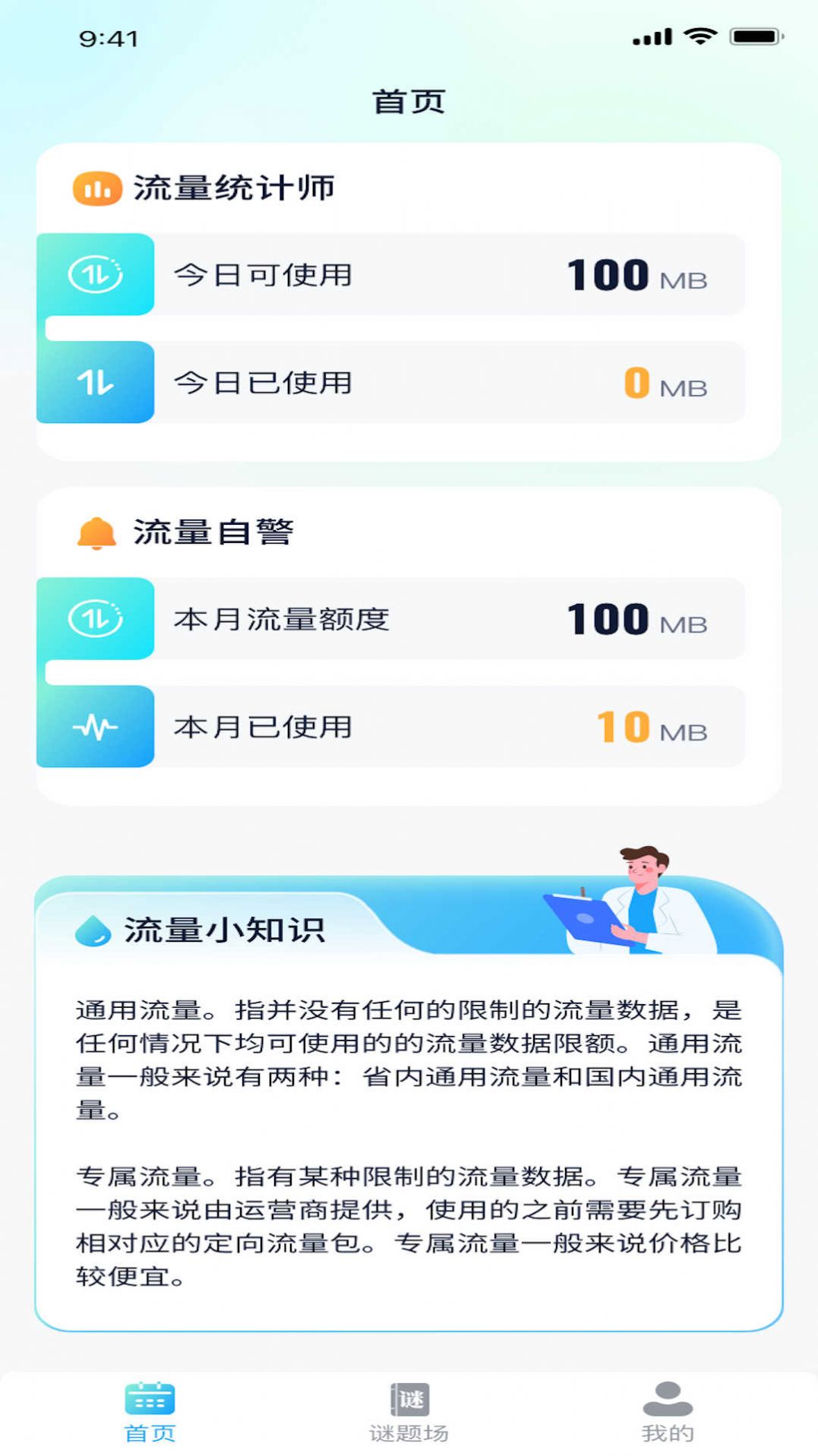Select the circular data icon on 本月流量额度 row

tap(94, 620)
